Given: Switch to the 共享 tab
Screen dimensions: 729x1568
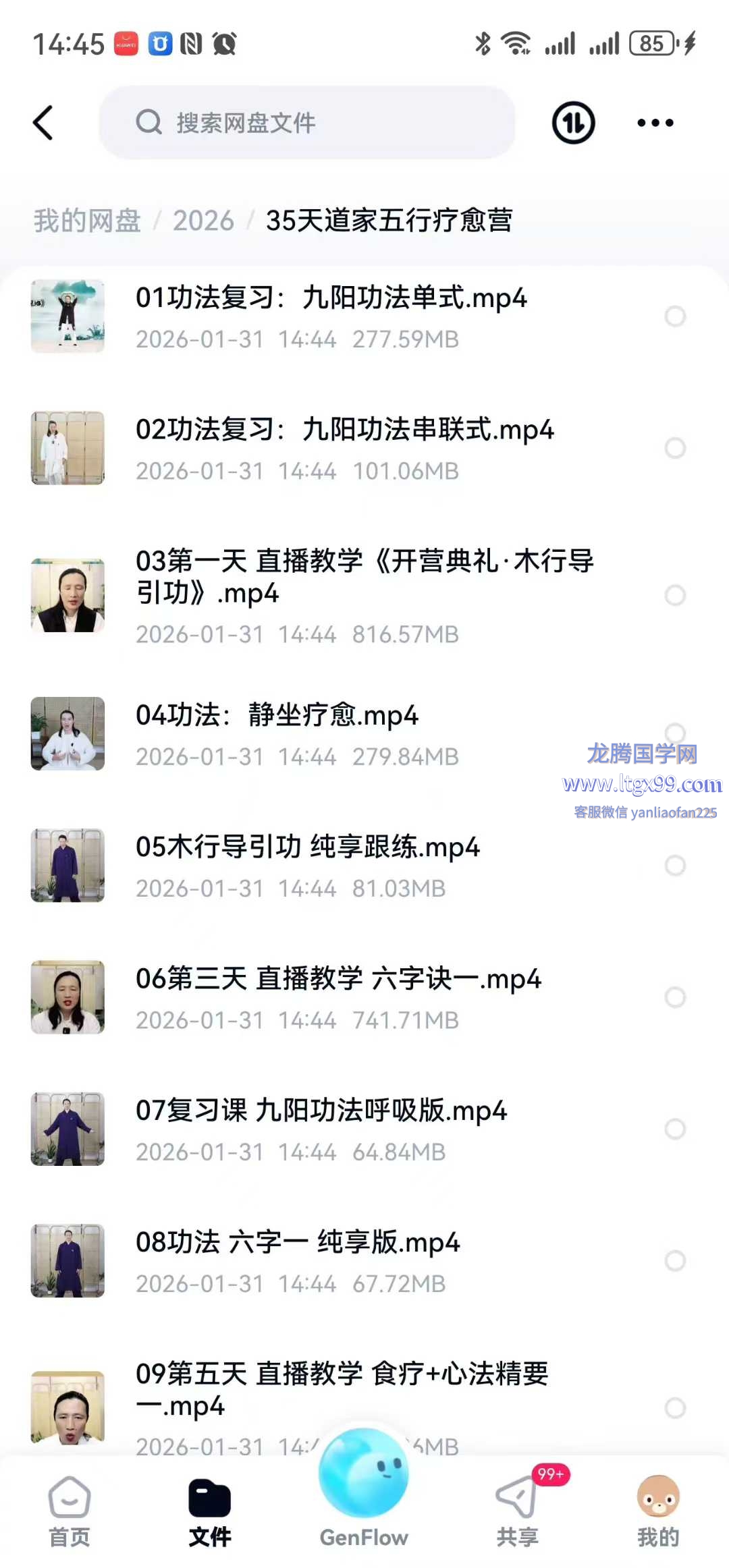Looking at the screenshot, I should point(518,1511).
